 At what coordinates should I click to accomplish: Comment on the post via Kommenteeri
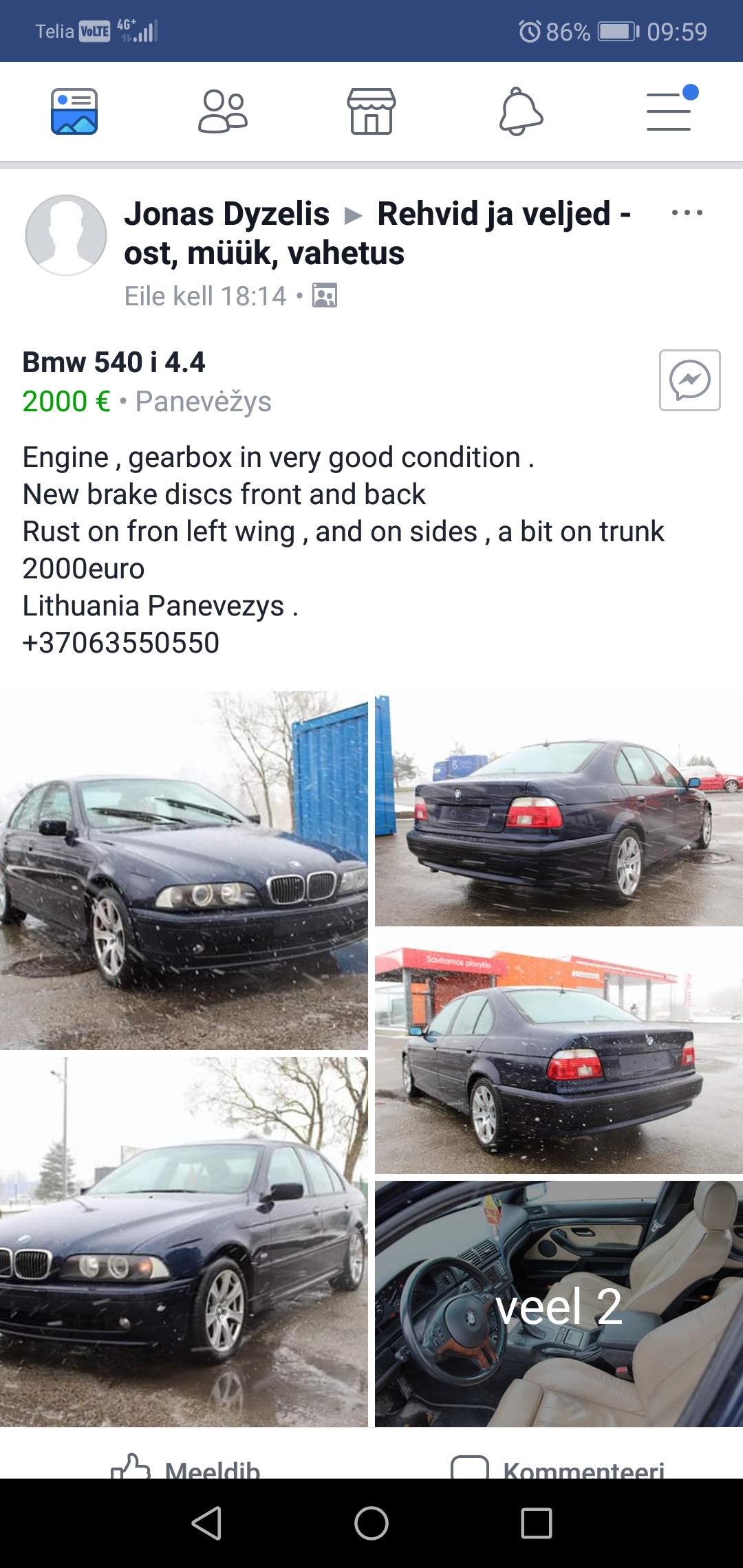coord(557,1467)
